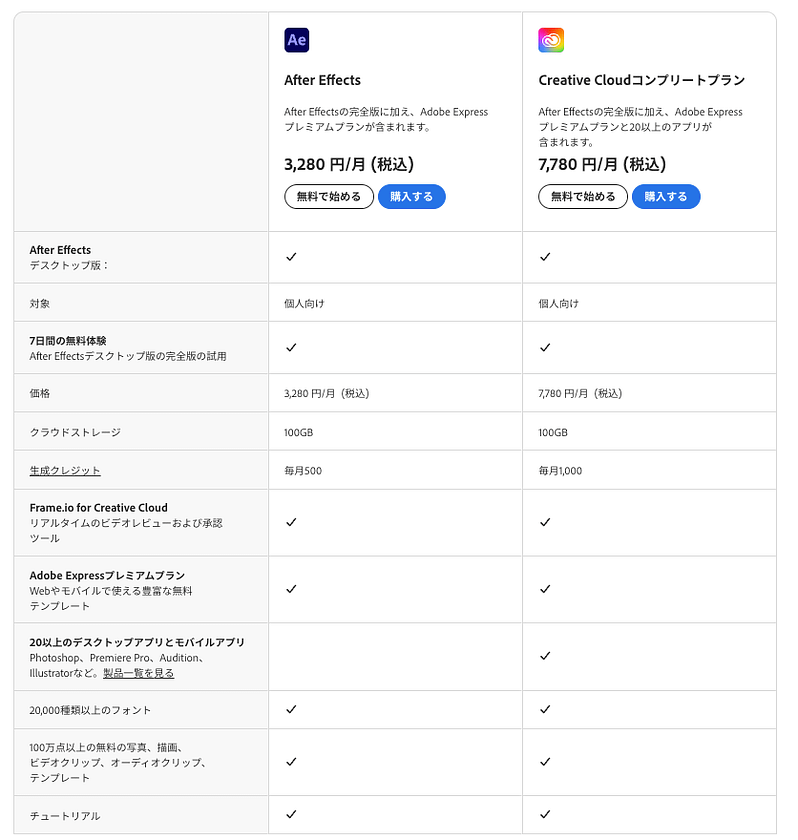Start Creative Cloud complete plan for free
This screenshot has width=798, height=840.
pos(583,197)
